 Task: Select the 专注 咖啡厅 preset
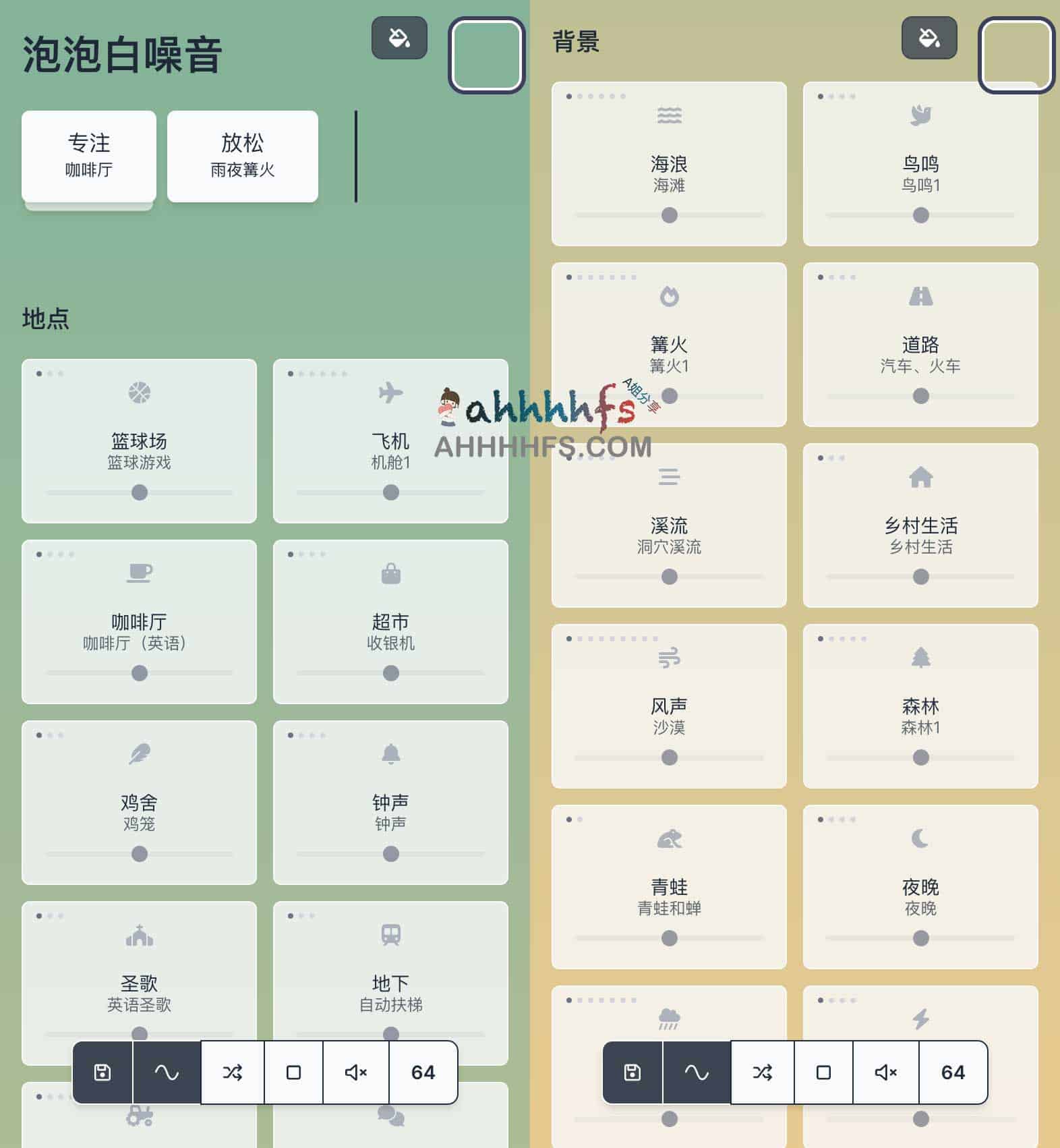[x=88, y=156]
